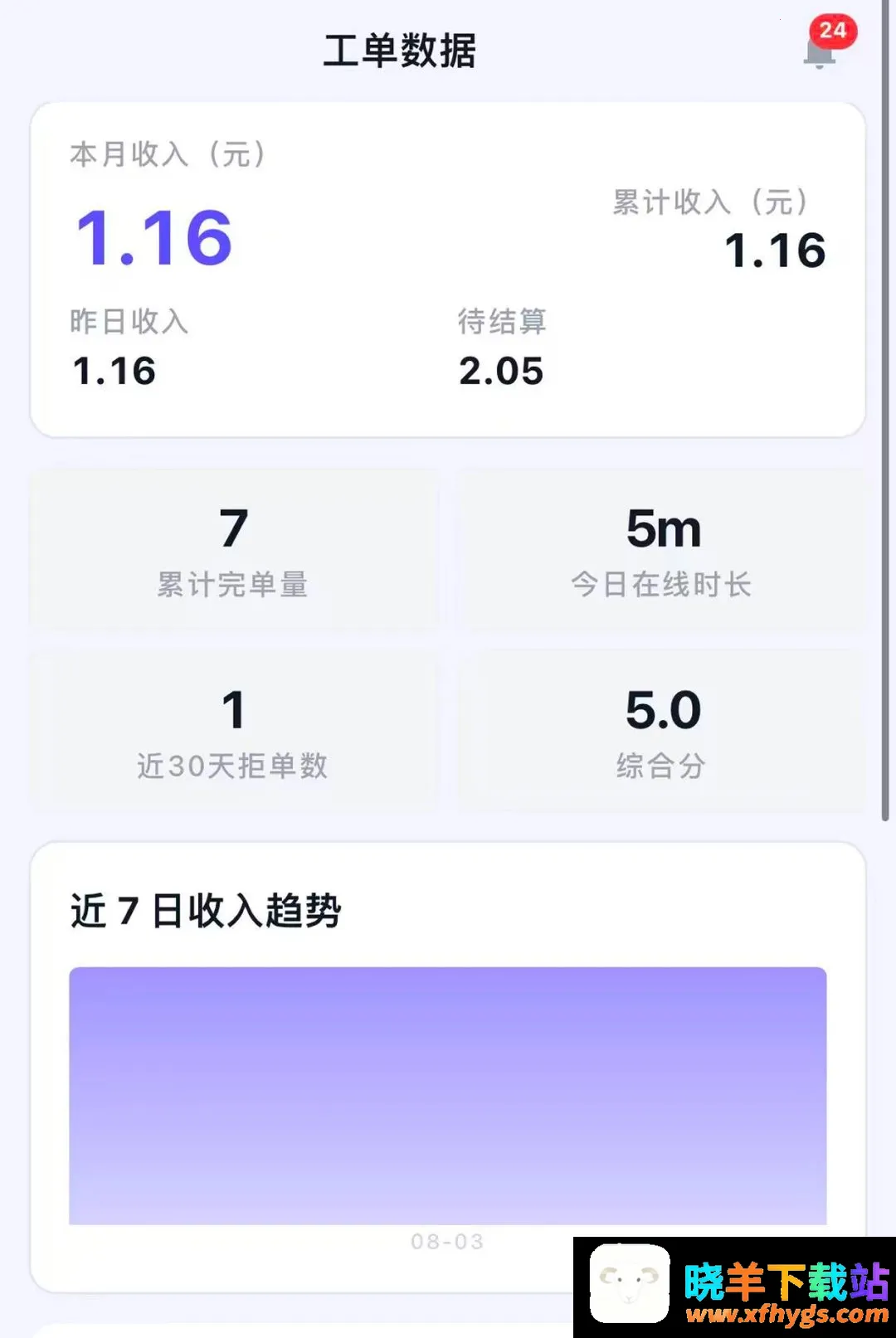Viewport: 896px width, 1338px height.
Task: Open the 综合分 score card
Action: (661, 731)
